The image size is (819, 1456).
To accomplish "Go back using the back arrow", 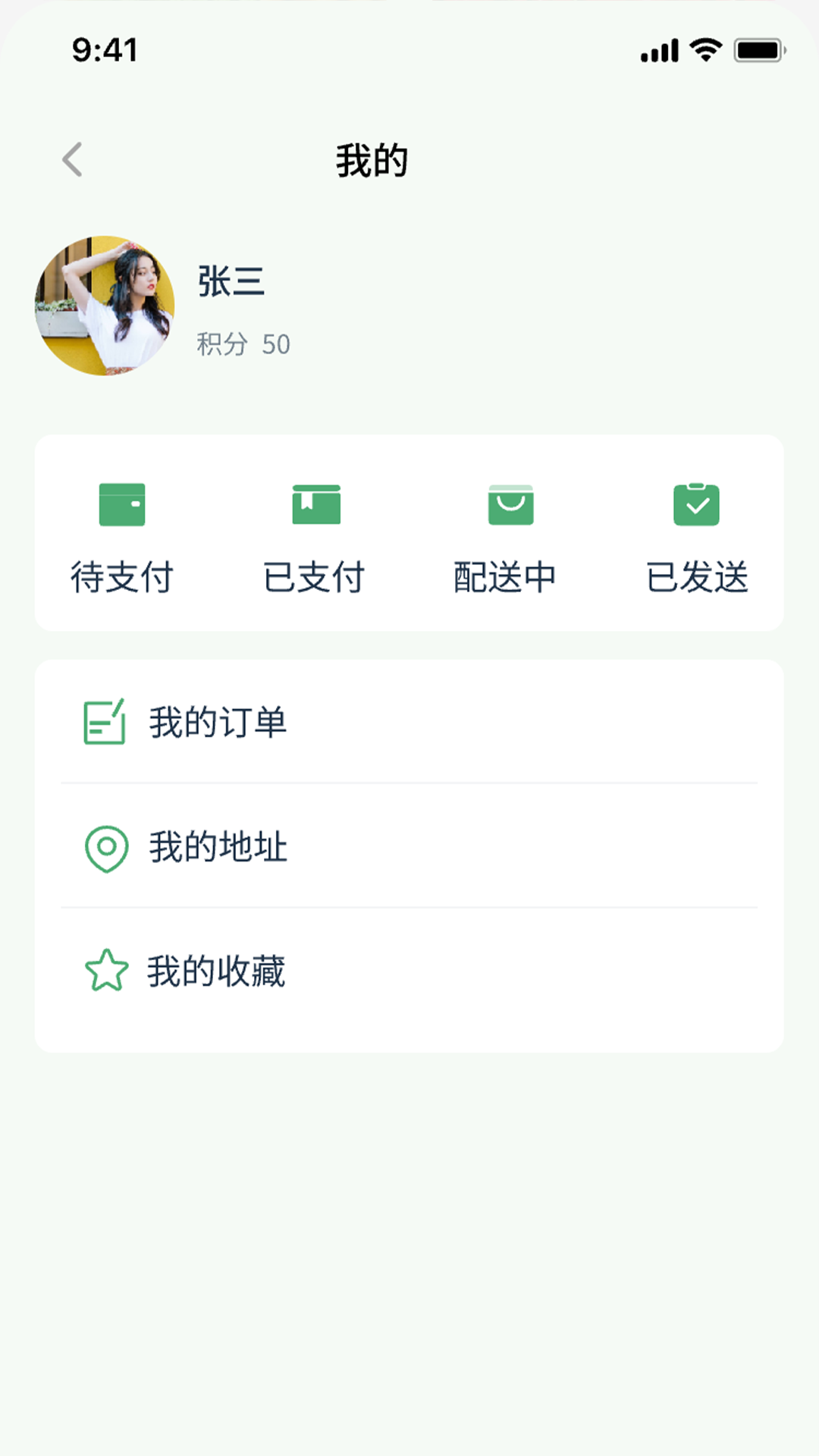I will [73, 160].
